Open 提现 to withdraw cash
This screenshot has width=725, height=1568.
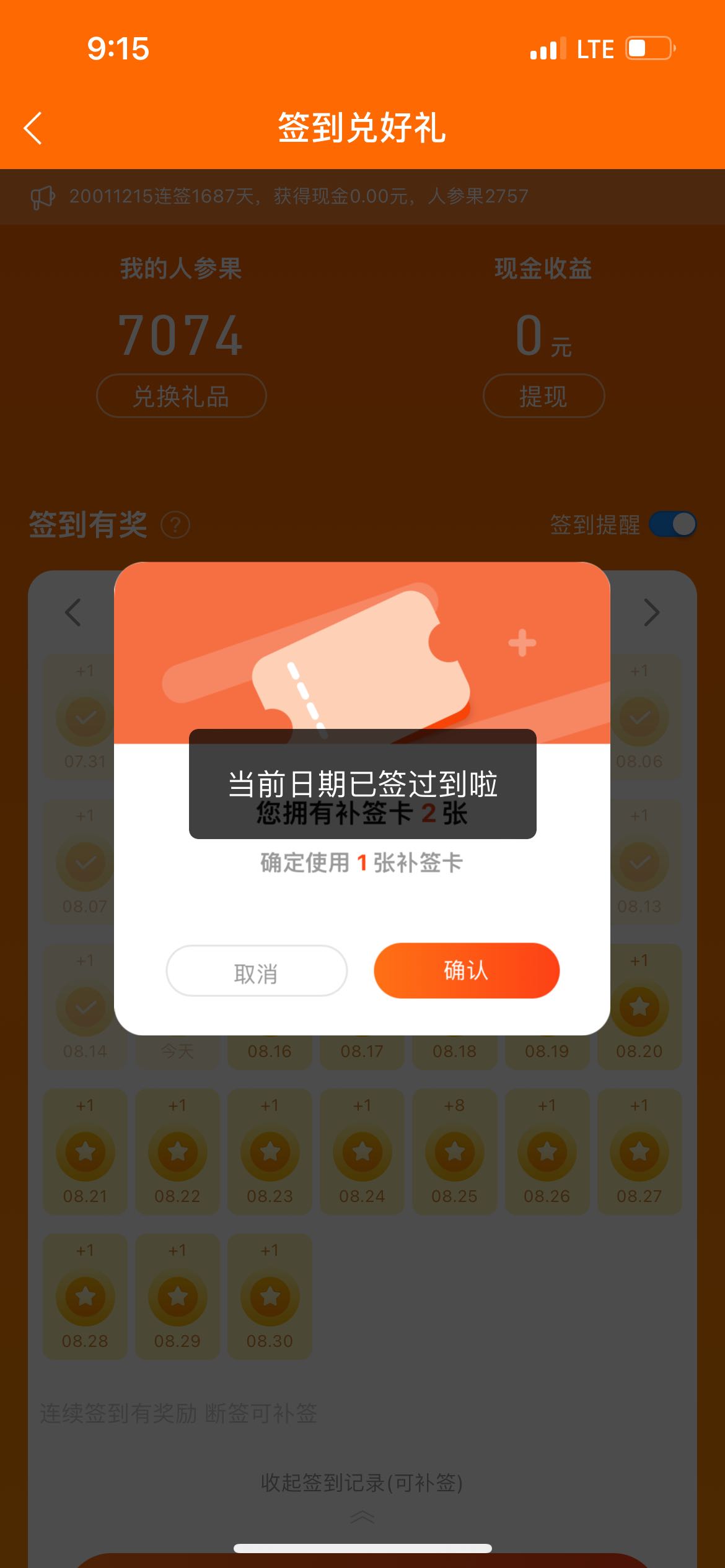pyautogui.click(x=543, y=396)
